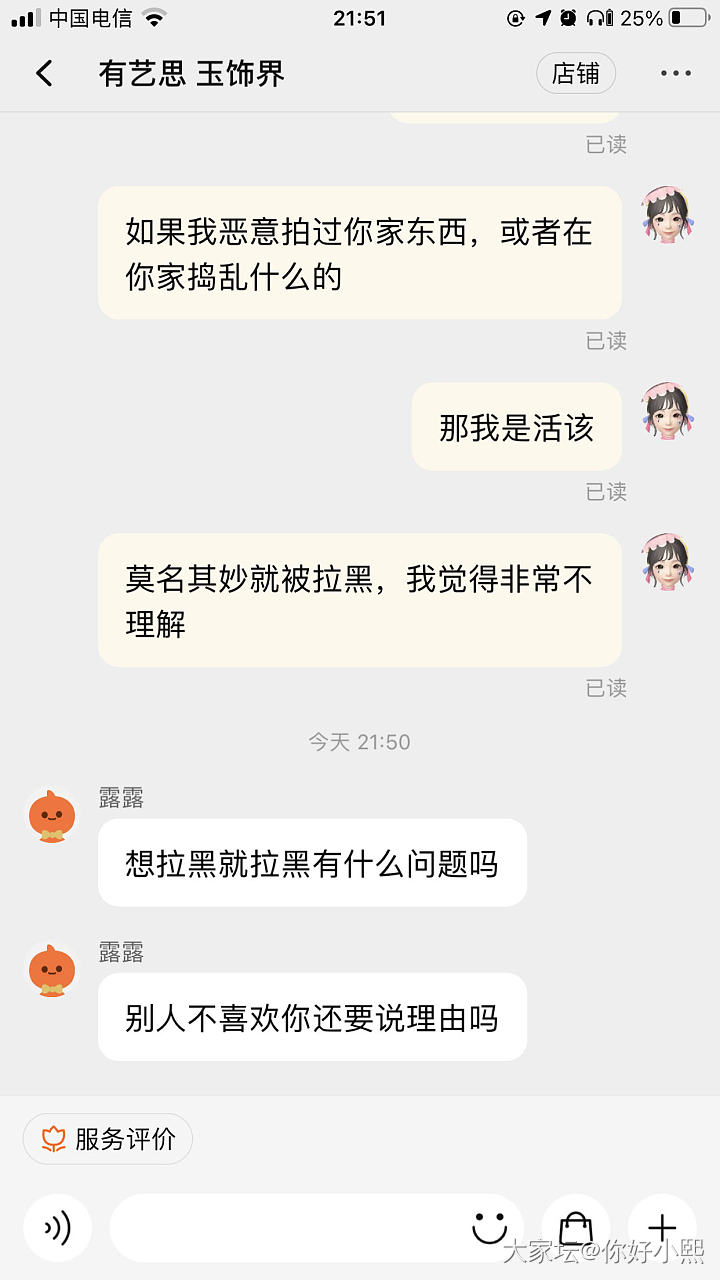Viewport: 720px width, 1280px height.
Task: View 露露's avatar beside 想拉黑就拉黑有什么问题吗
Action: (52, 815)
